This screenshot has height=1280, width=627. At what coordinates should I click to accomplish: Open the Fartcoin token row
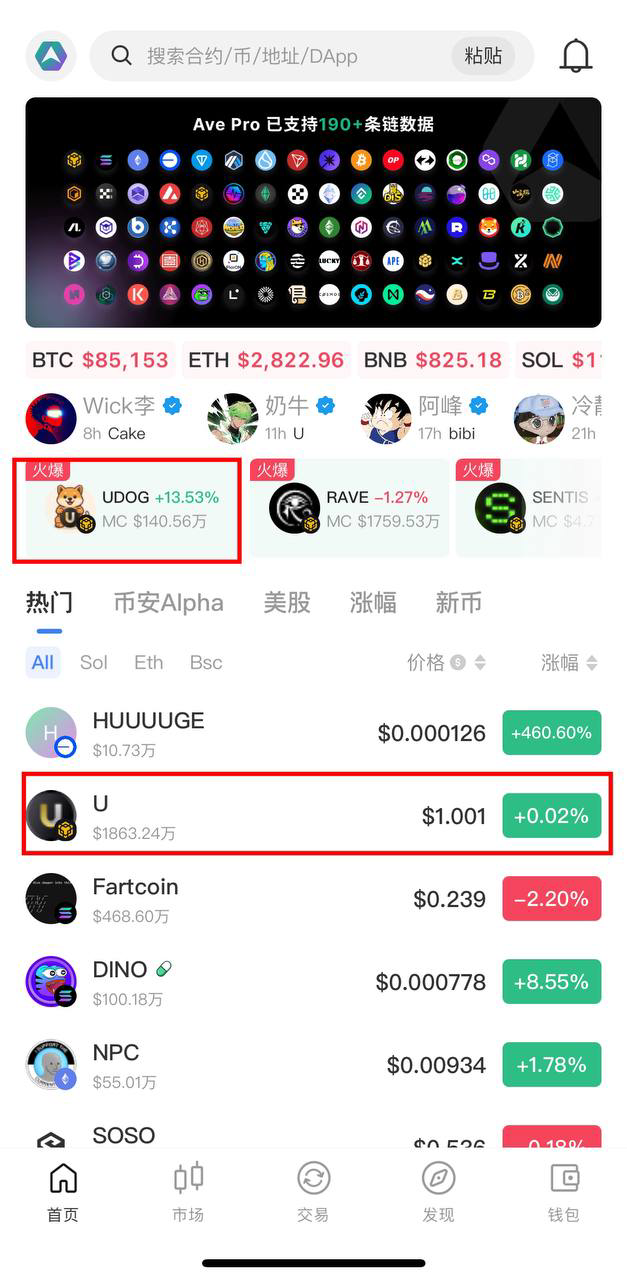coord(313,899)
